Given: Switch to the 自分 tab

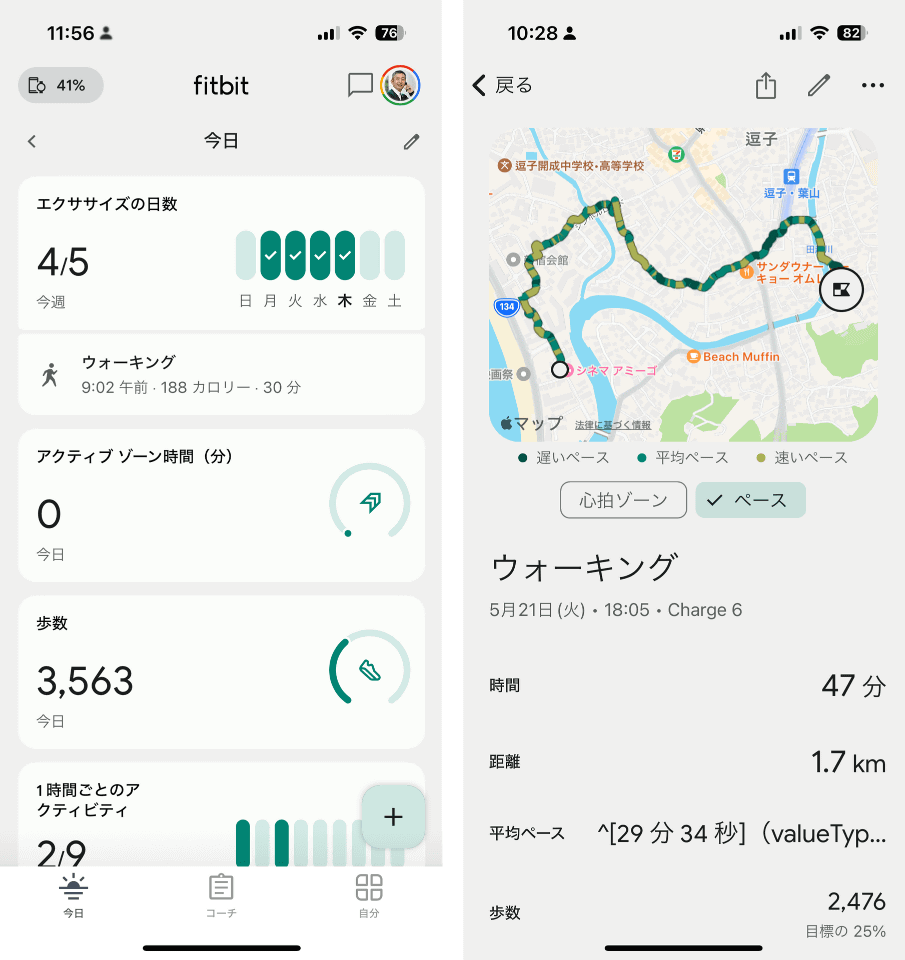Looking at the screenshot, I should click(369, 898).
